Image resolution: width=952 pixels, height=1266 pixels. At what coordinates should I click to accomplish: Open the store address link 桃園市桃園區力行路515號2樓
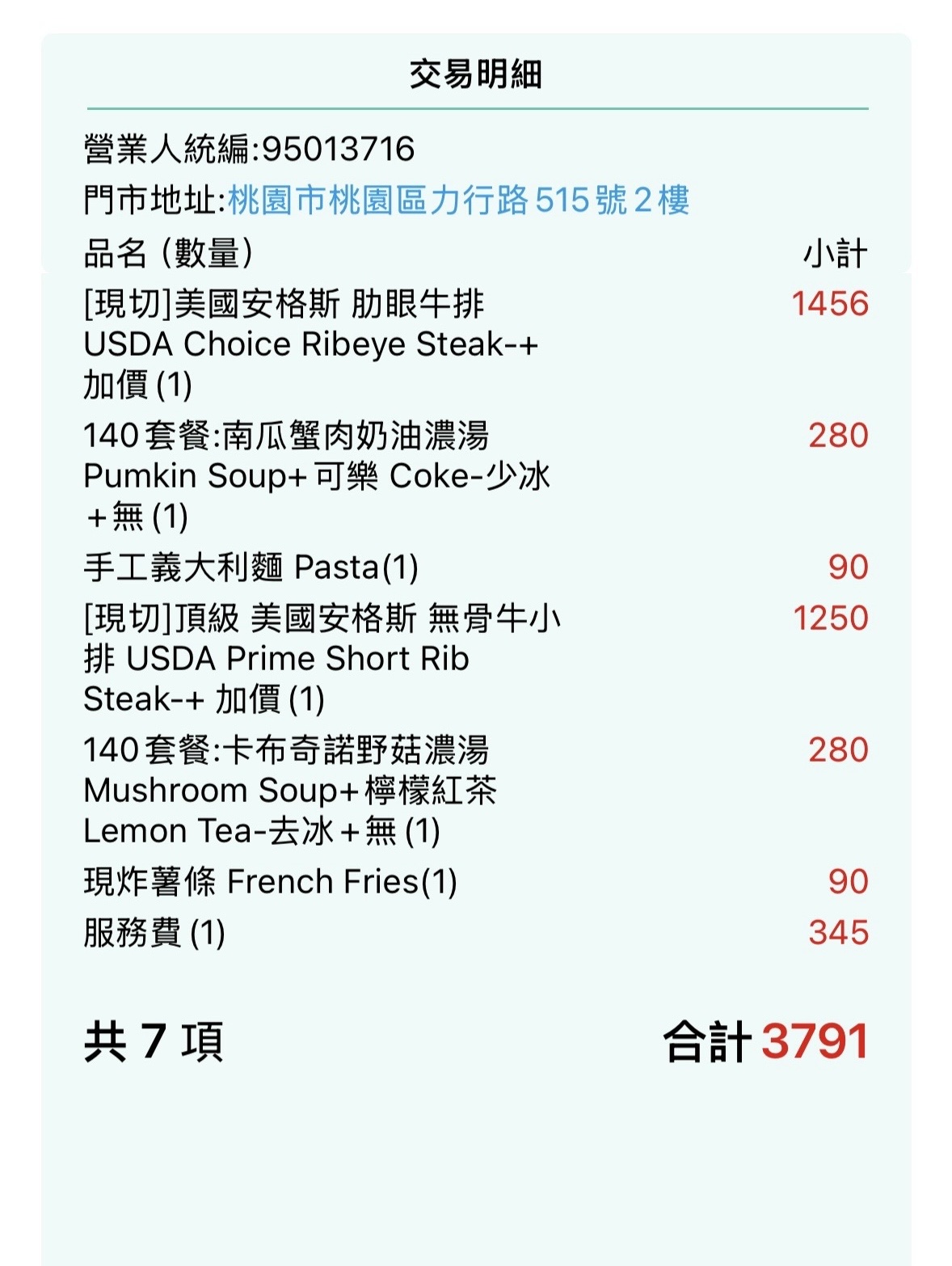(458, 200)
